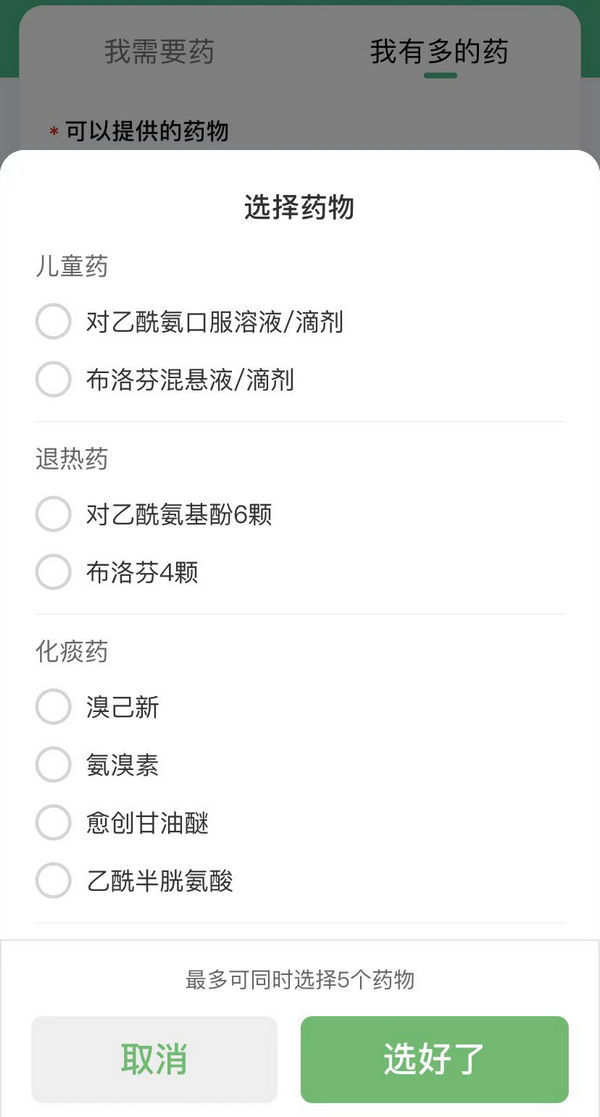
Task: Select 氨溴素 option
Action: coord(53,766)
